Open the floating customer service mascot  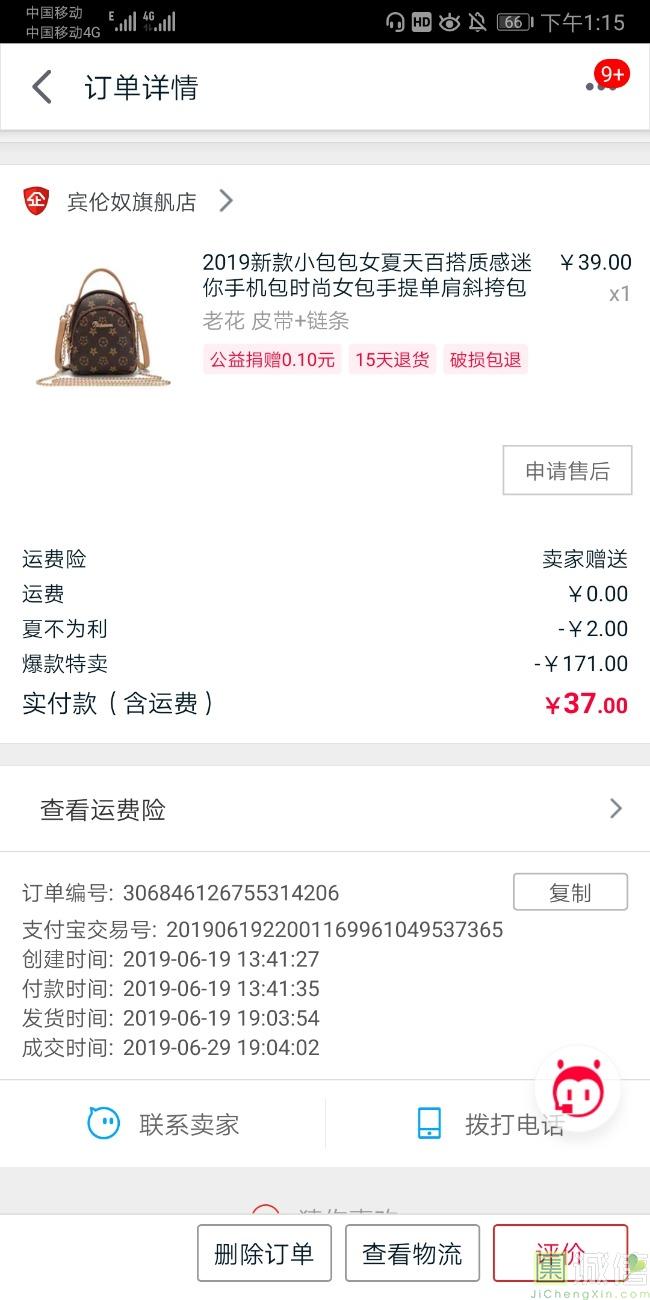[x=577, y=1089]
